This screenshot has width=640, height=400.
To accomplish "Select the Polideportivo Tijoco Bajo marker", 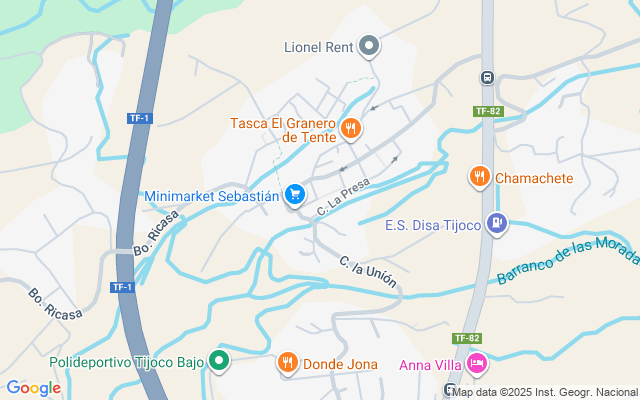I will [x=219, y=362].
